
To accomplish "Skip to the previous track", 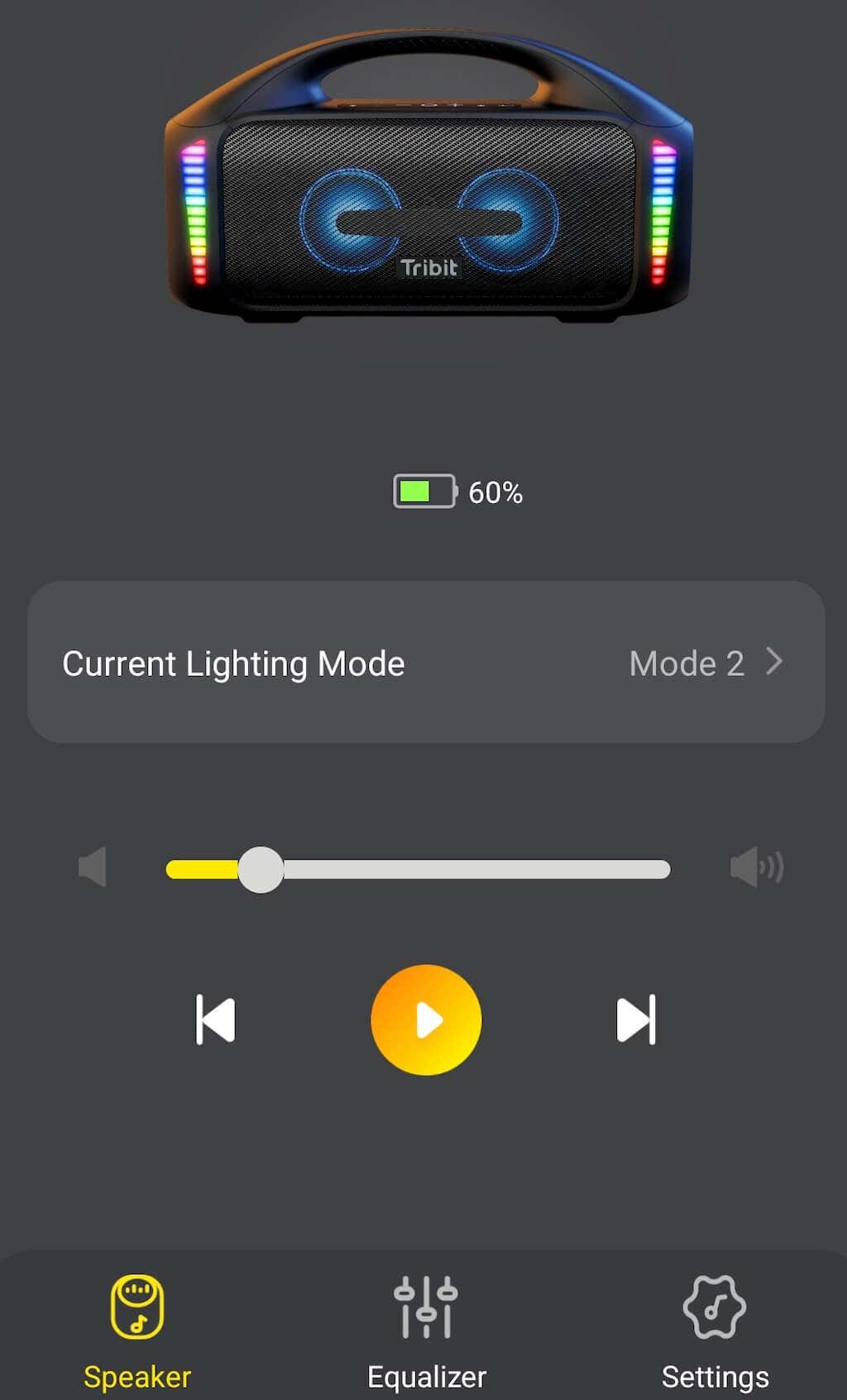I will (x=216, y=1019).
